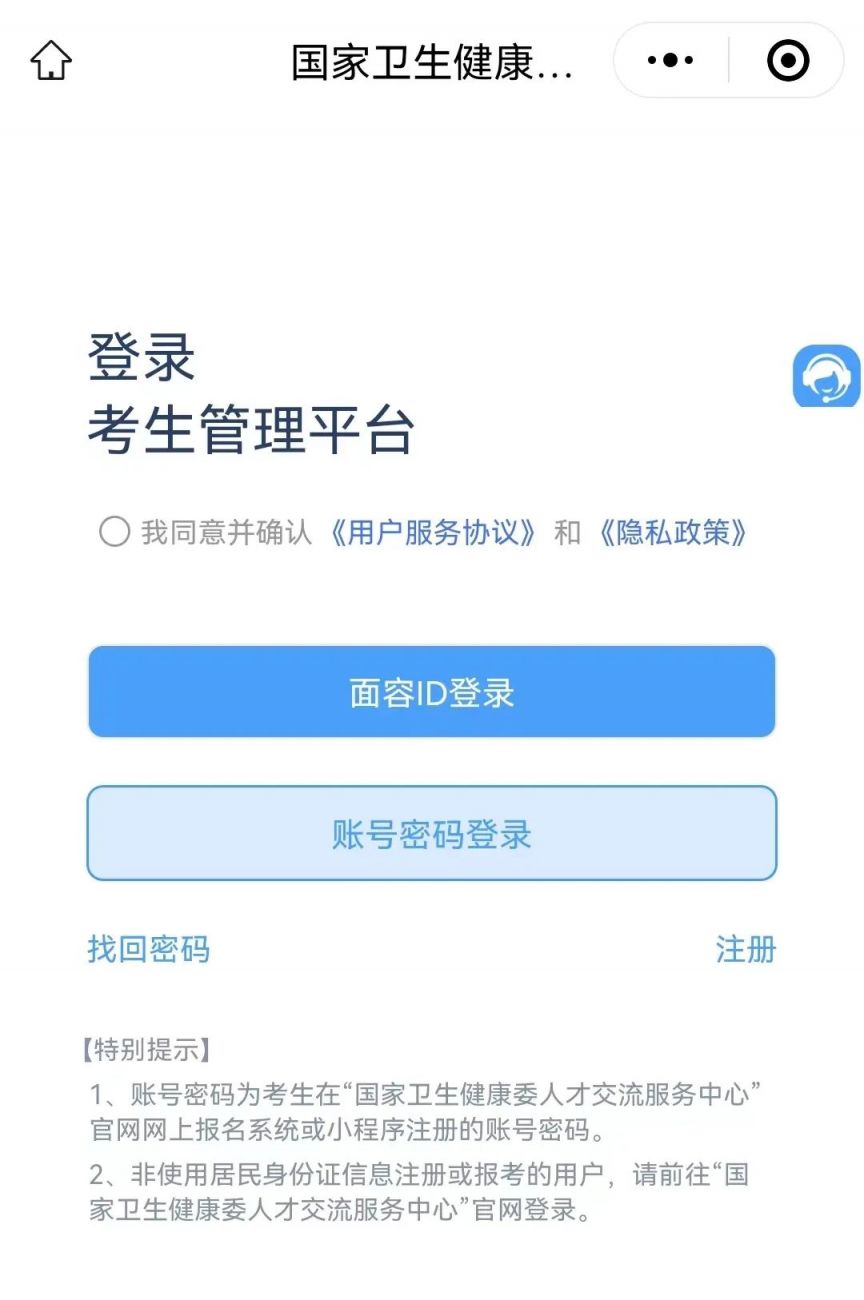Tap the 账号密码登录 button
864x1300 pixels.
(430, 833)
